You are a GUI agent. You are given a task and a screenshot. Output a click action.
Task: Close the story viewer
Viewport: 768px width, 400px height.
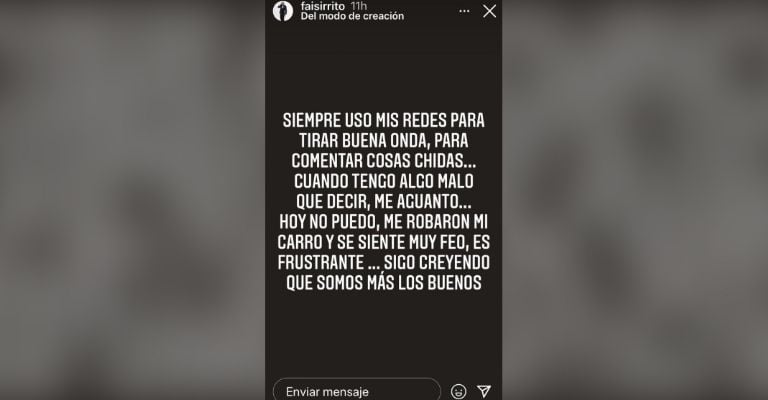coord(489,11)
